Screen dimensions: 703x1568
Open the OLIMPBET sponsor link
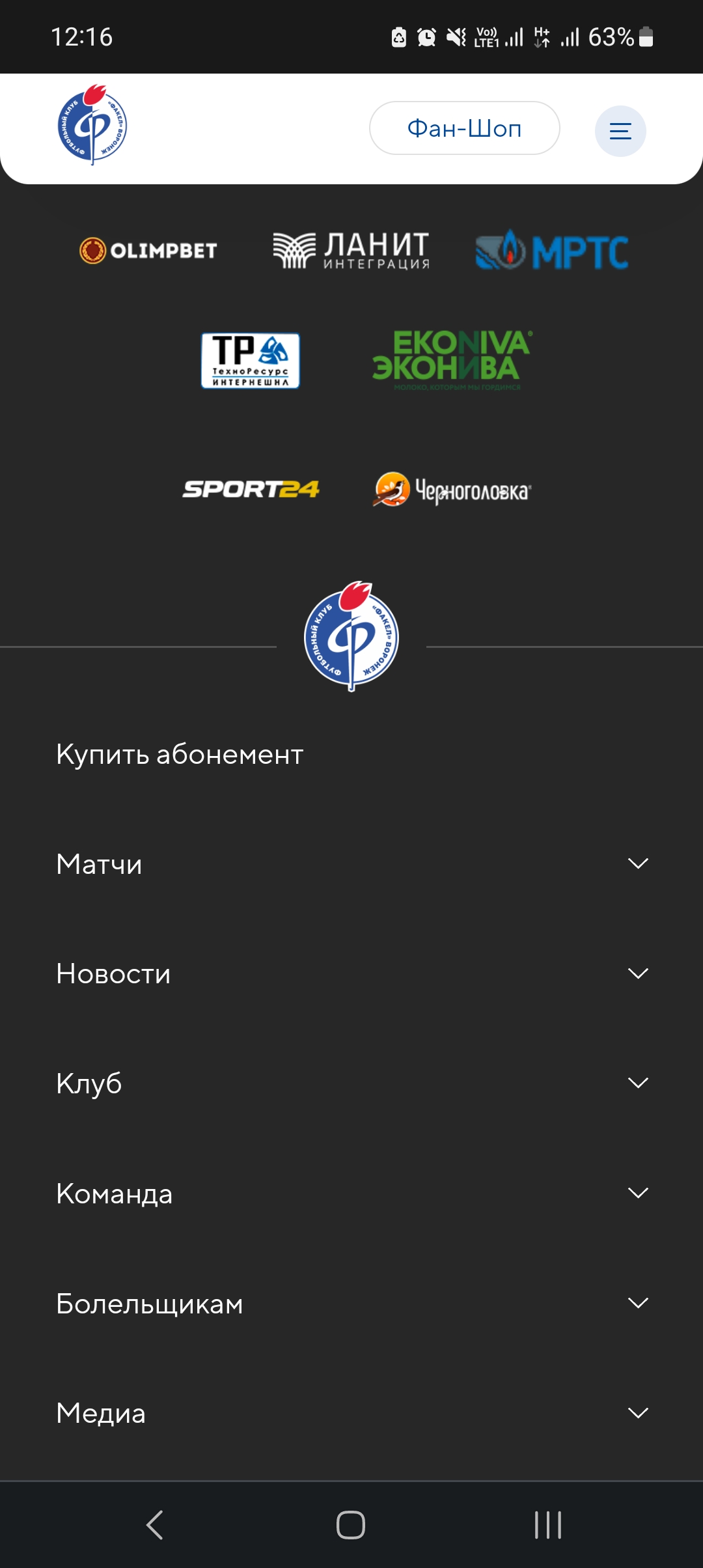[148, 251]
